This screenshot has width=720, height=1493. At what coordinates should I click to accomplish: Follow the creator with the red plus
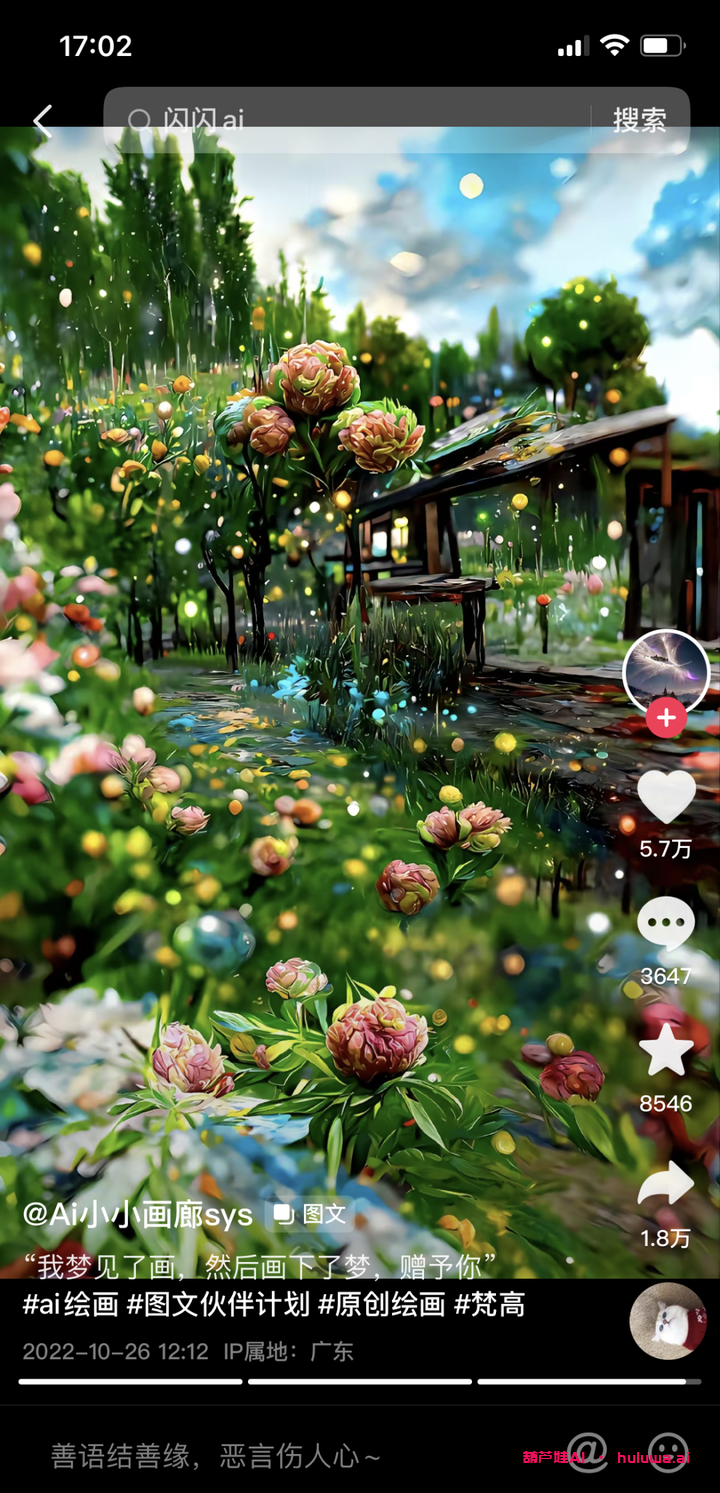[666, 717]
